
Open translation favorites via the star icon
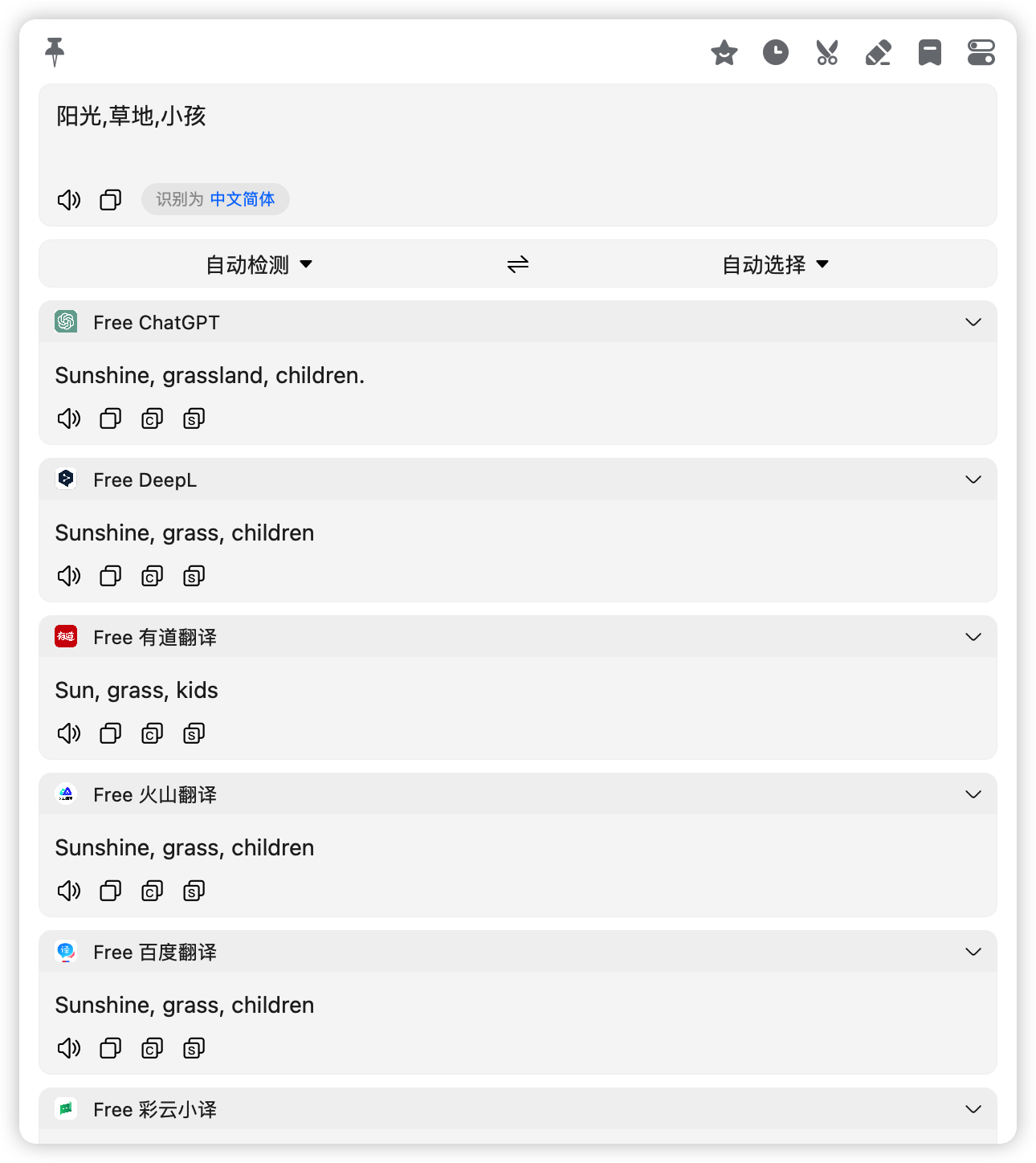coord(724,52)
